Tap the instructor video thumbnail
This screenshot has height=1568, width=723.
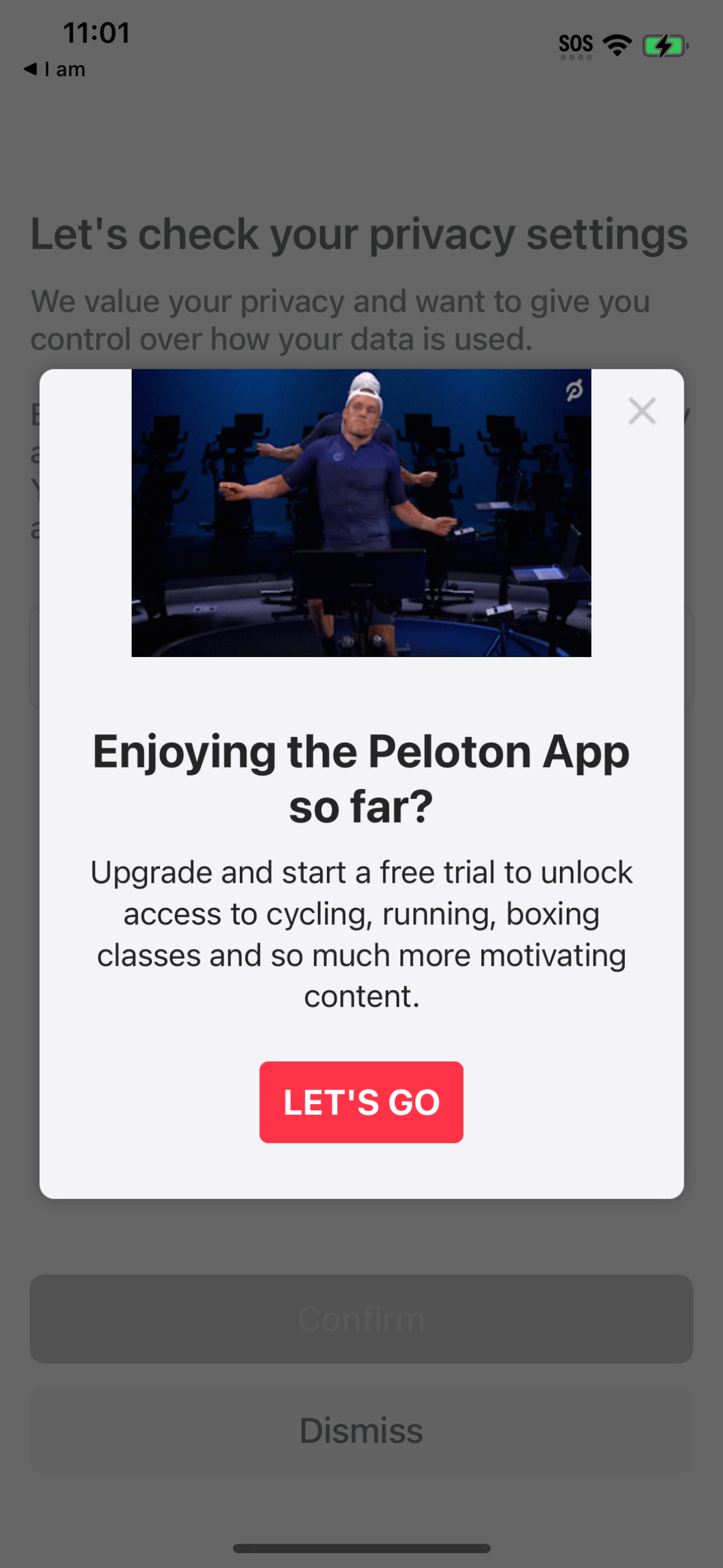click(361, 512)
